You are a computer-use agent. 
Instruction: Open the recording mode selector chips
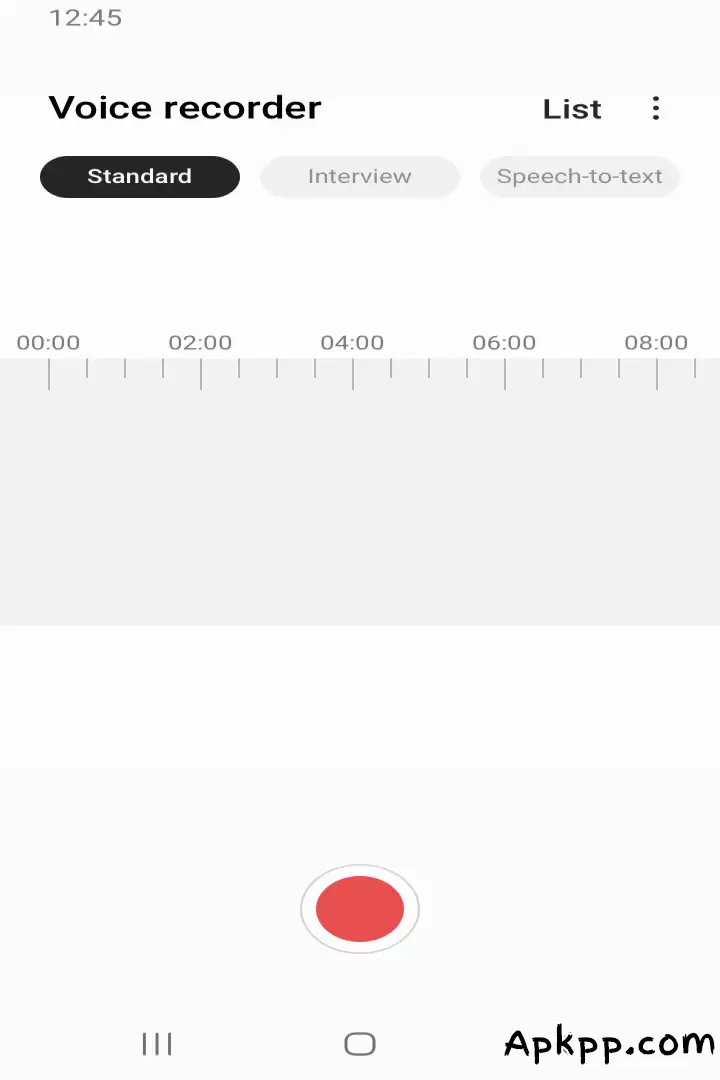tap(359, 176)
